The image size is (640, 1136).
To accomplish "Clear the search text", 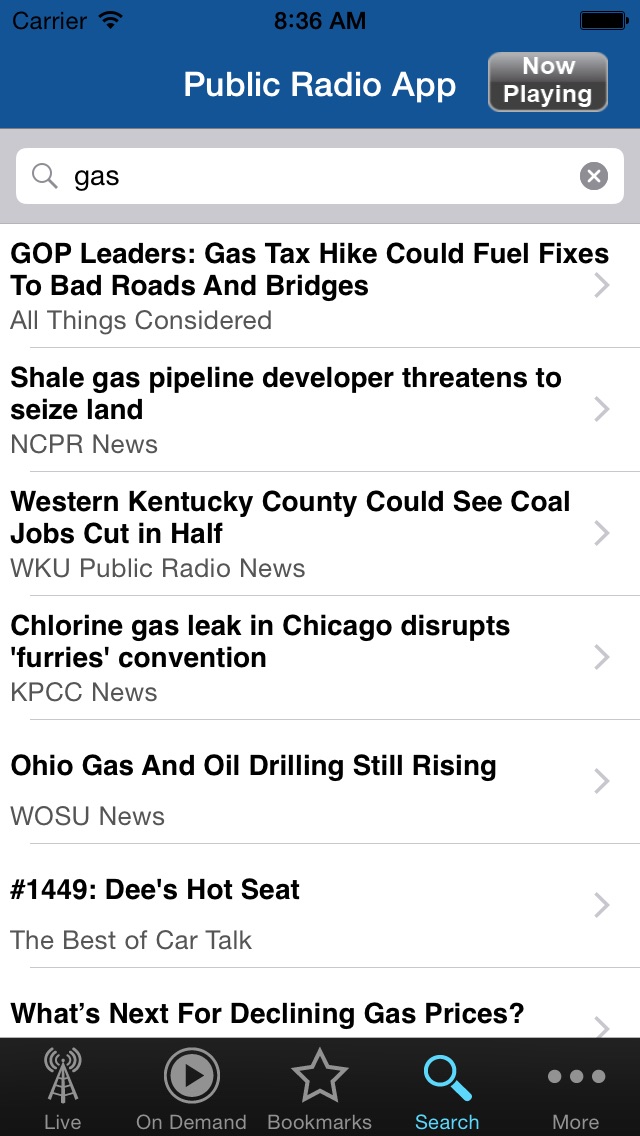I will pos(594,177).
